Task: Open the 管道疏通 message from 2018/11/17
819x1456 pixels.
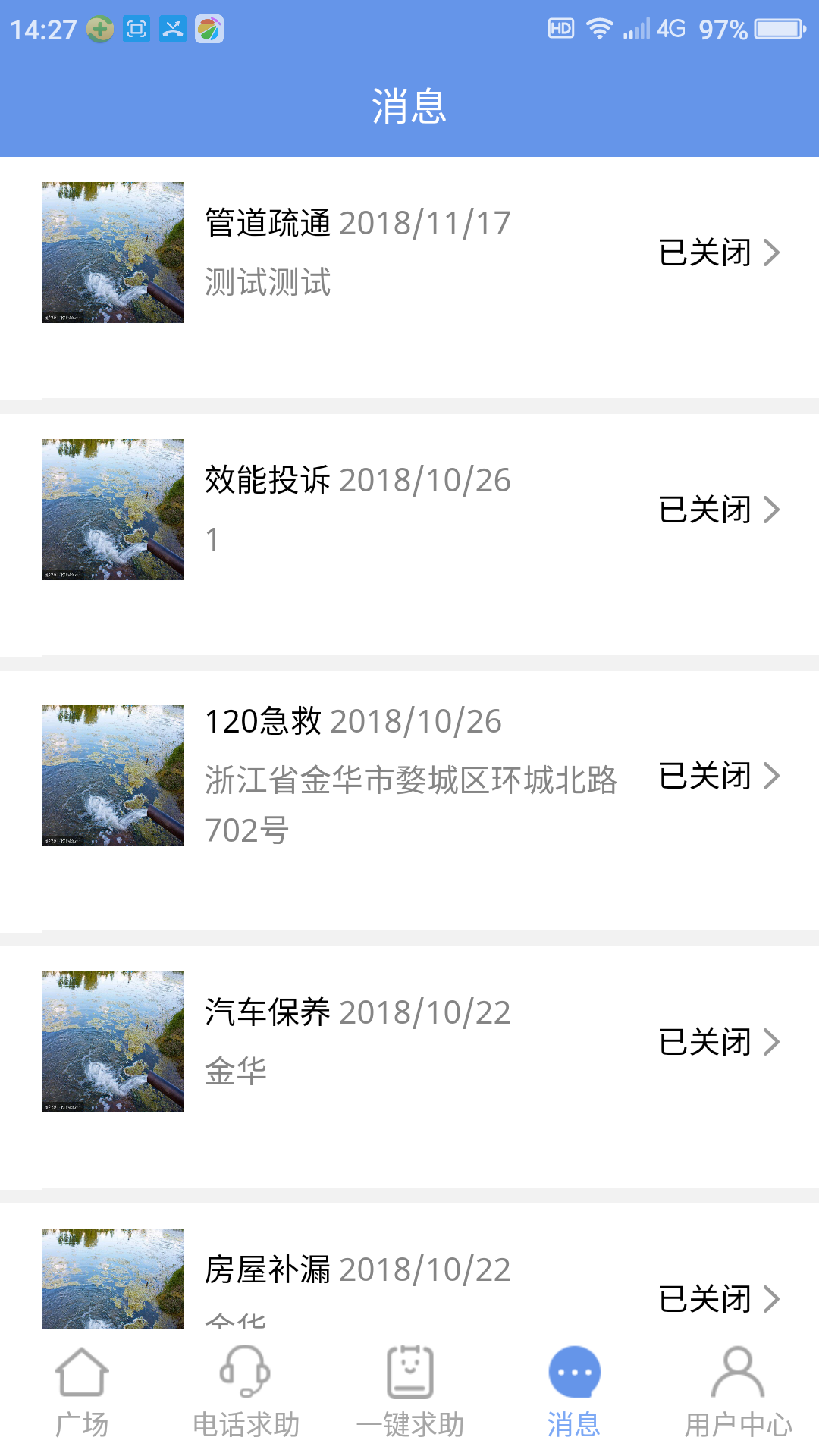Action: (409, 253)
